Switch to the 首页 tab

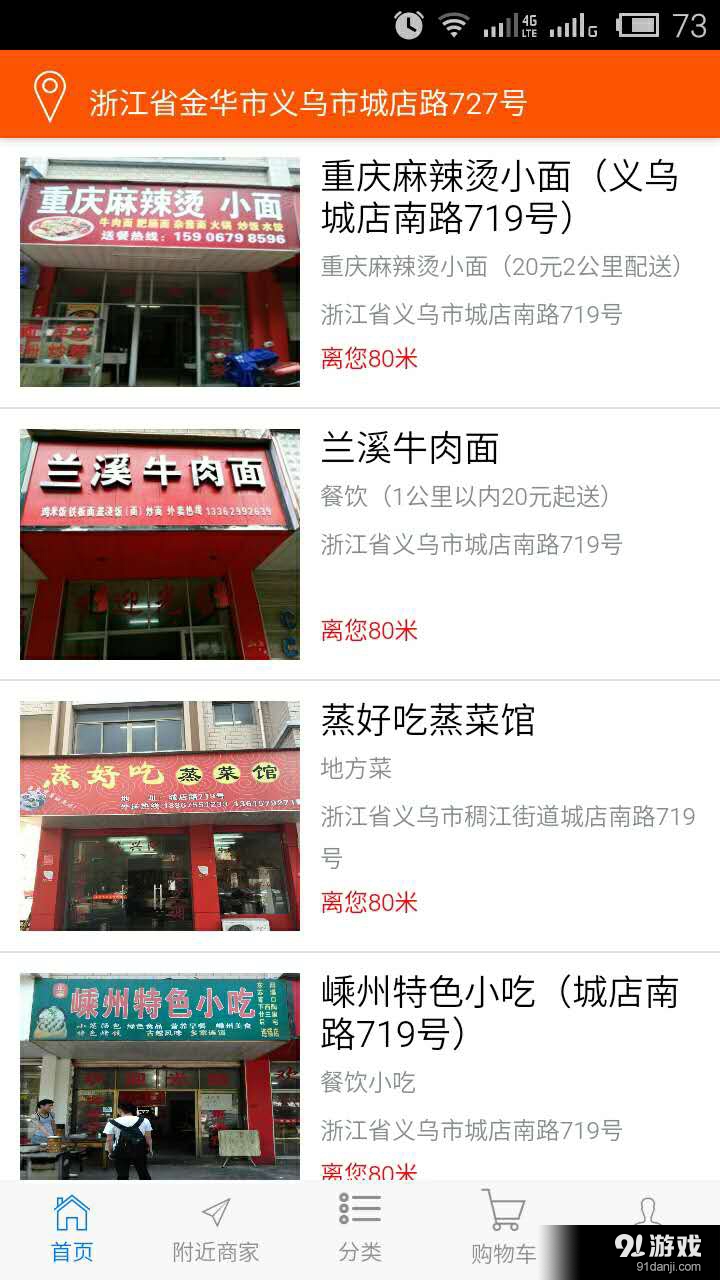pos(72,1229)
